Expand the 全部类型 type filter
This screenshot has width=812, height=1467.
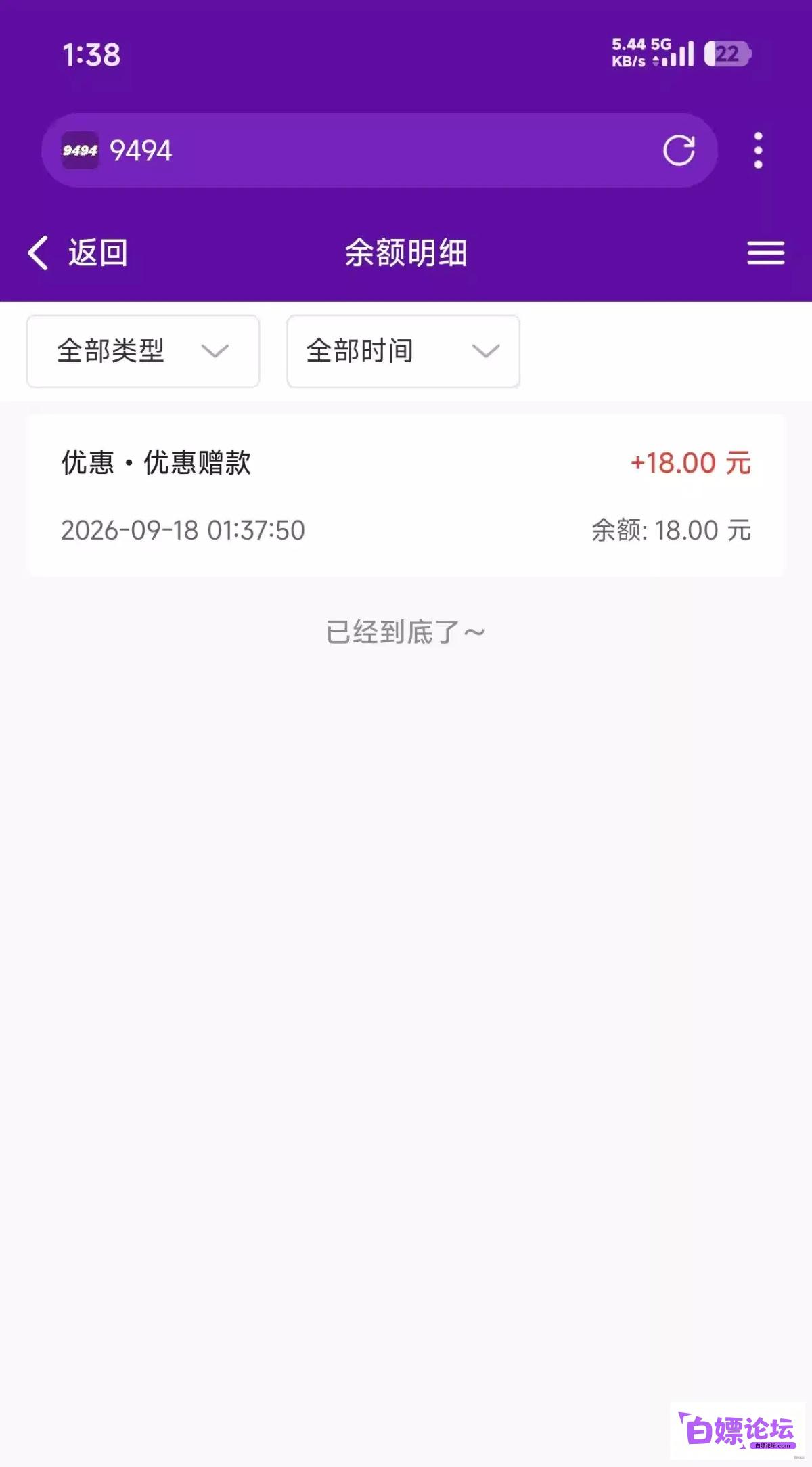tap(143, 351)
